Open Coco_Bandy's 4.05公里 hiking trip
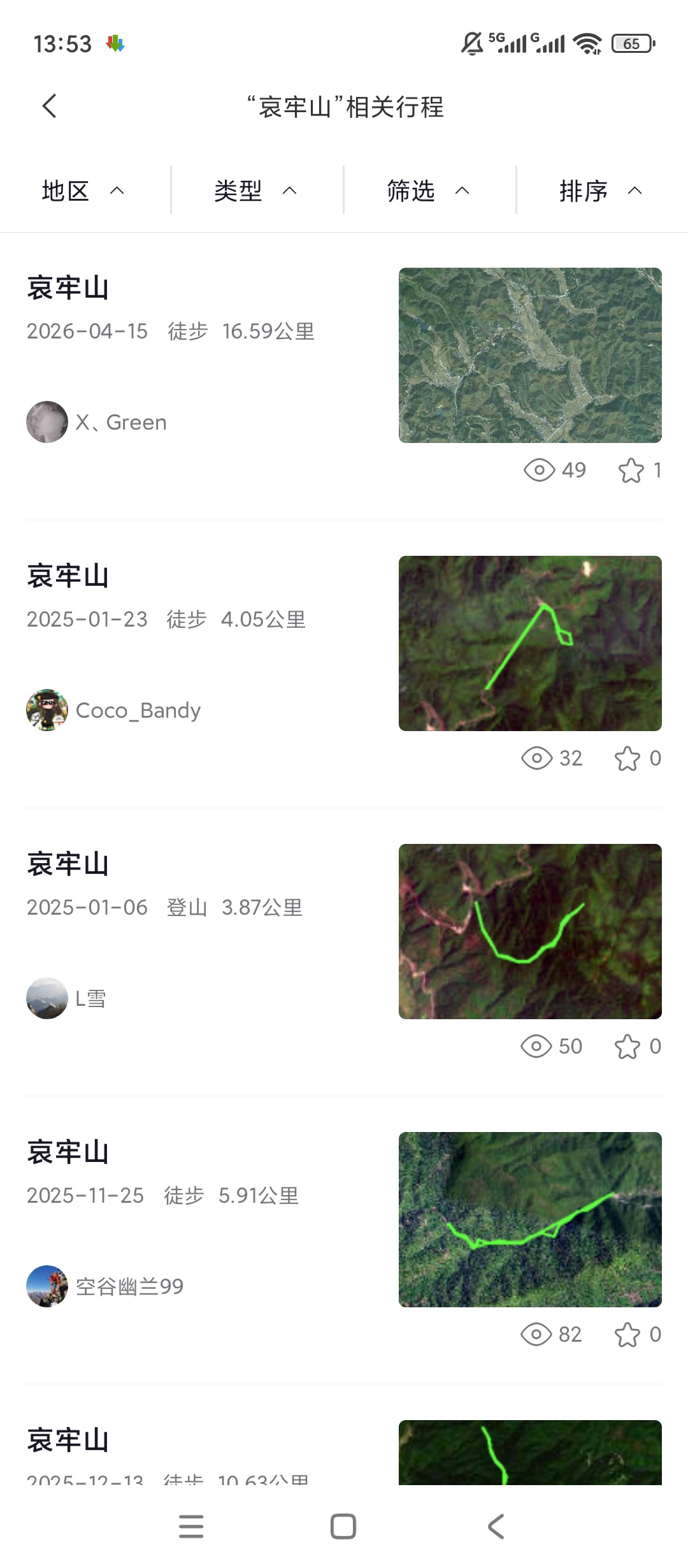Viewport: 688px width, 1568px height. [344, 664]
